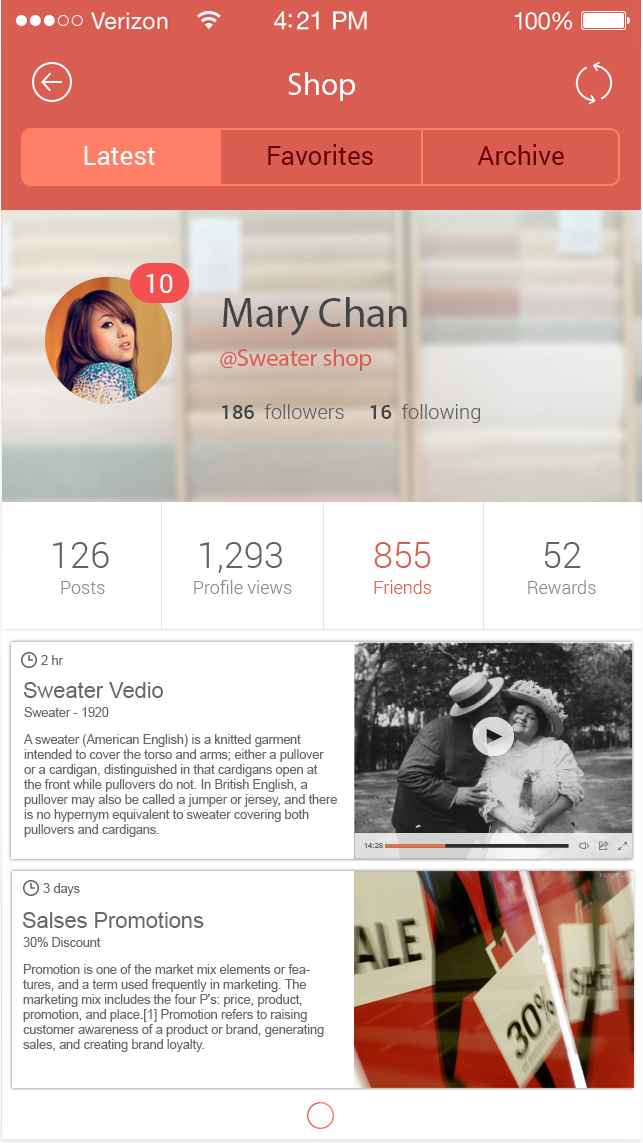The width and height of the screenshot is (643, 1143).
Task: Open the @Sweater shop link
Action: point(296,358)
